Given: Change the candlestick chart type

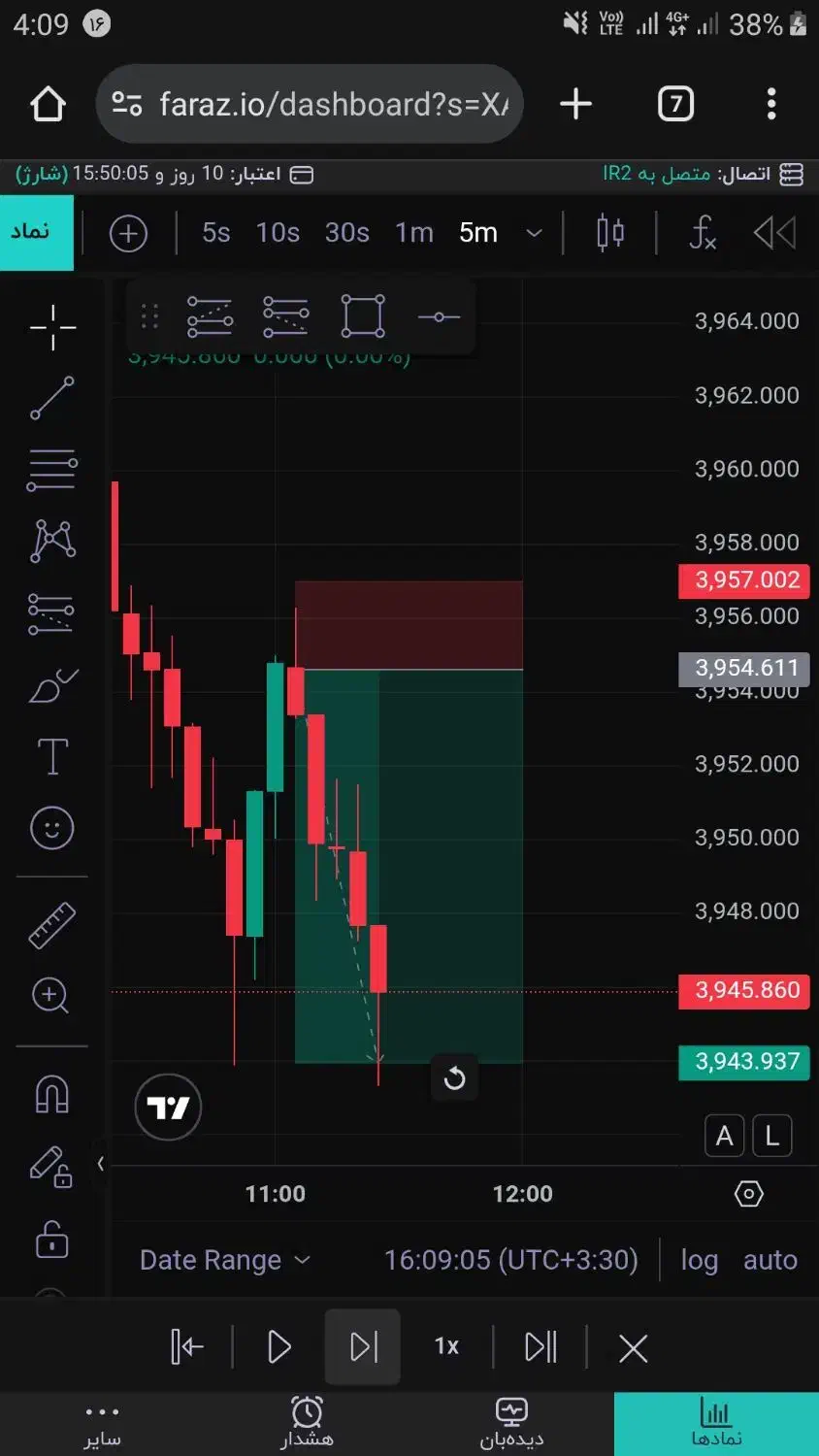Looking at the screenshot, I should [610, 233].
